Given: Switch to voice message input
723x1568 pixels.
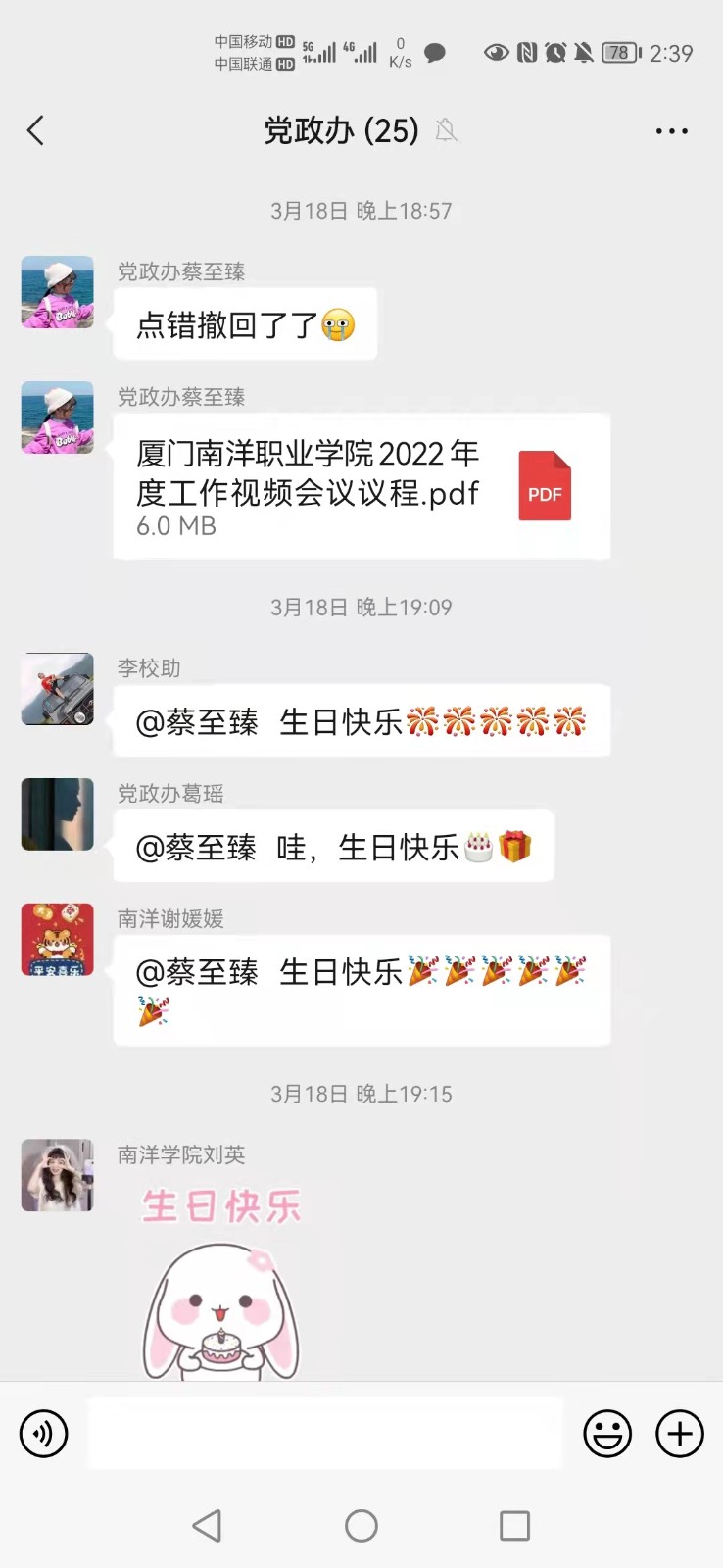Looking at the screenshot, I should tap(44, 1434).
